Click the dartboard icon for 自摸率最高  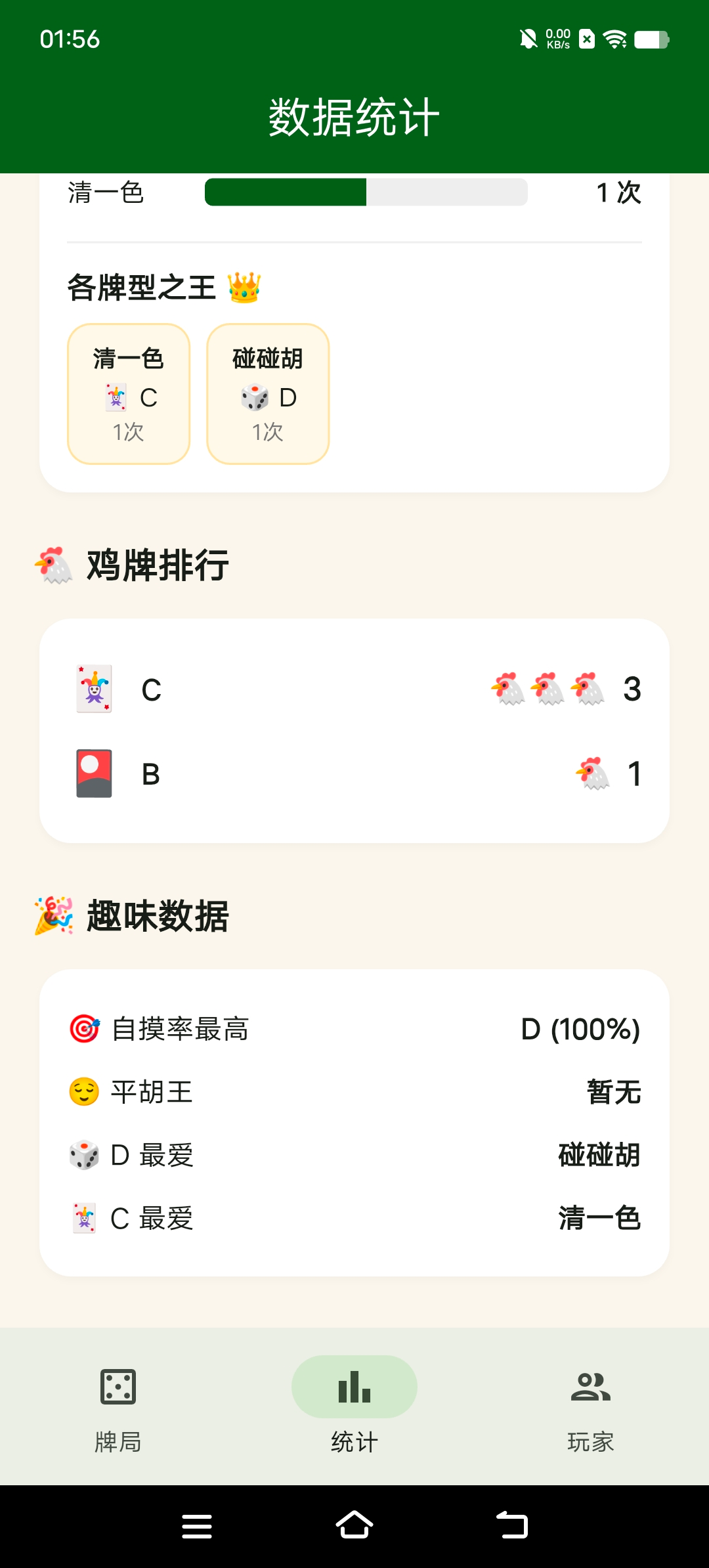[84, 1028]
